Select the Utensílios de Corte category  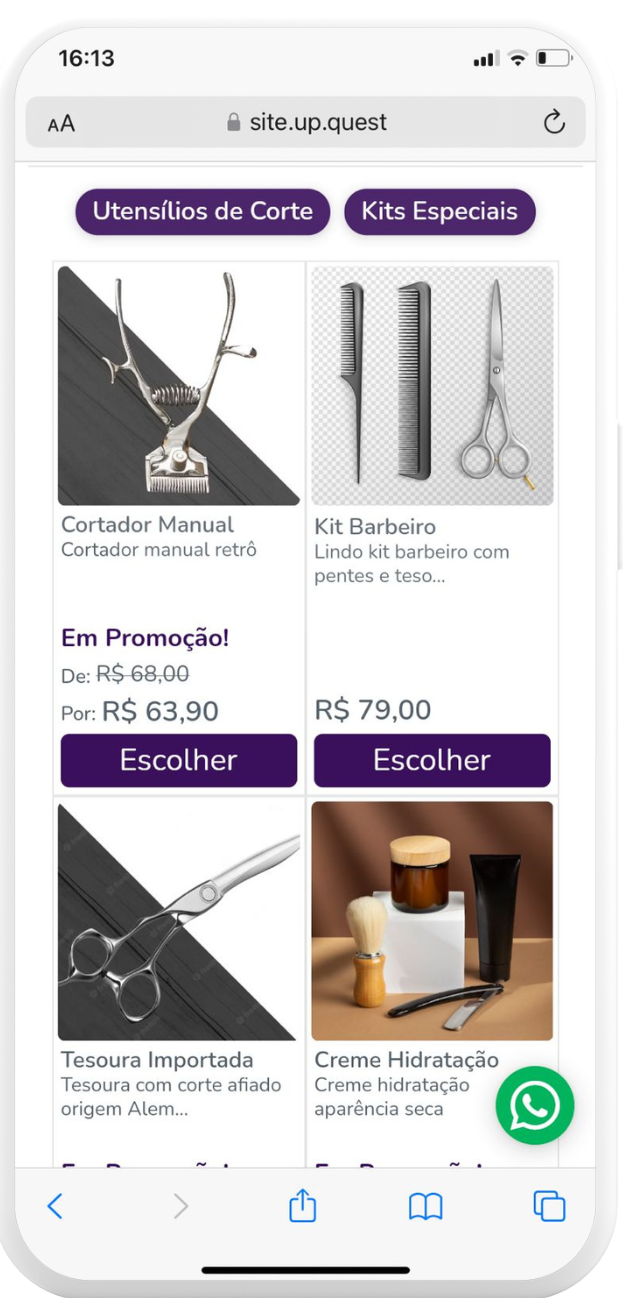[x=203, y=212]
